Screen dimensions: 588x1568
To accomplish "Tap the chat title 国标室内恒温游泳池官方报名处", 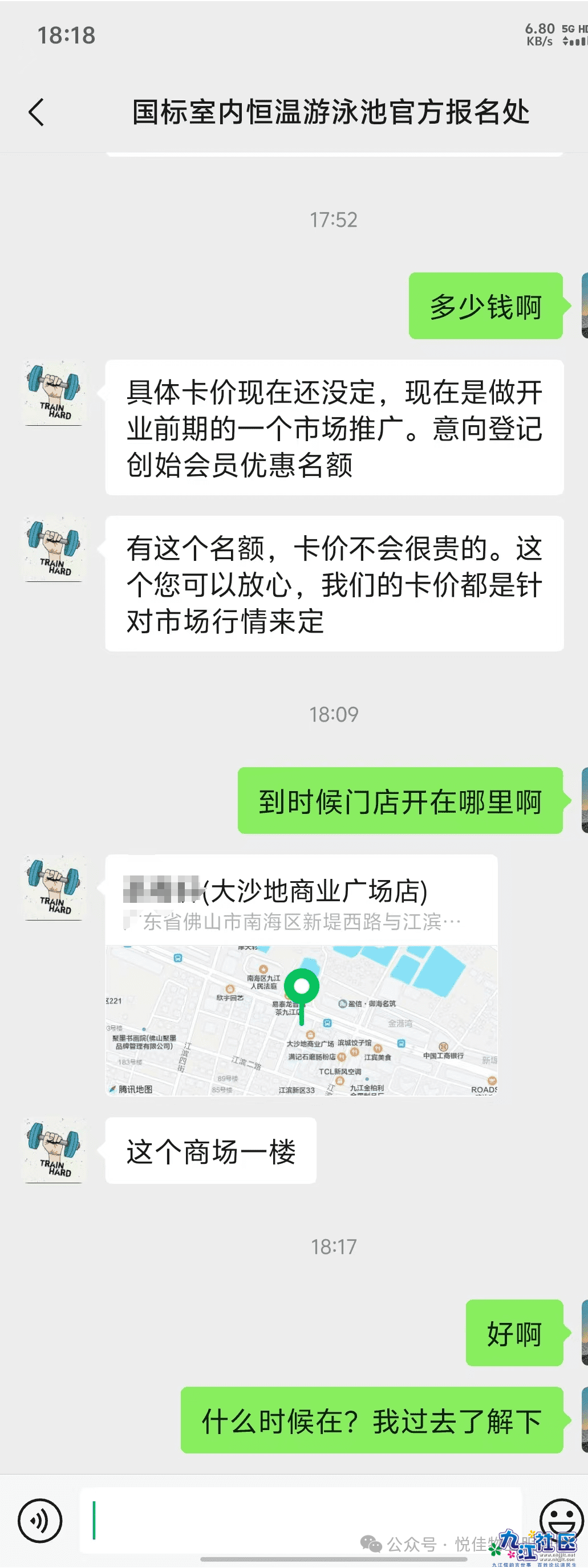I will tap(332, 112).
